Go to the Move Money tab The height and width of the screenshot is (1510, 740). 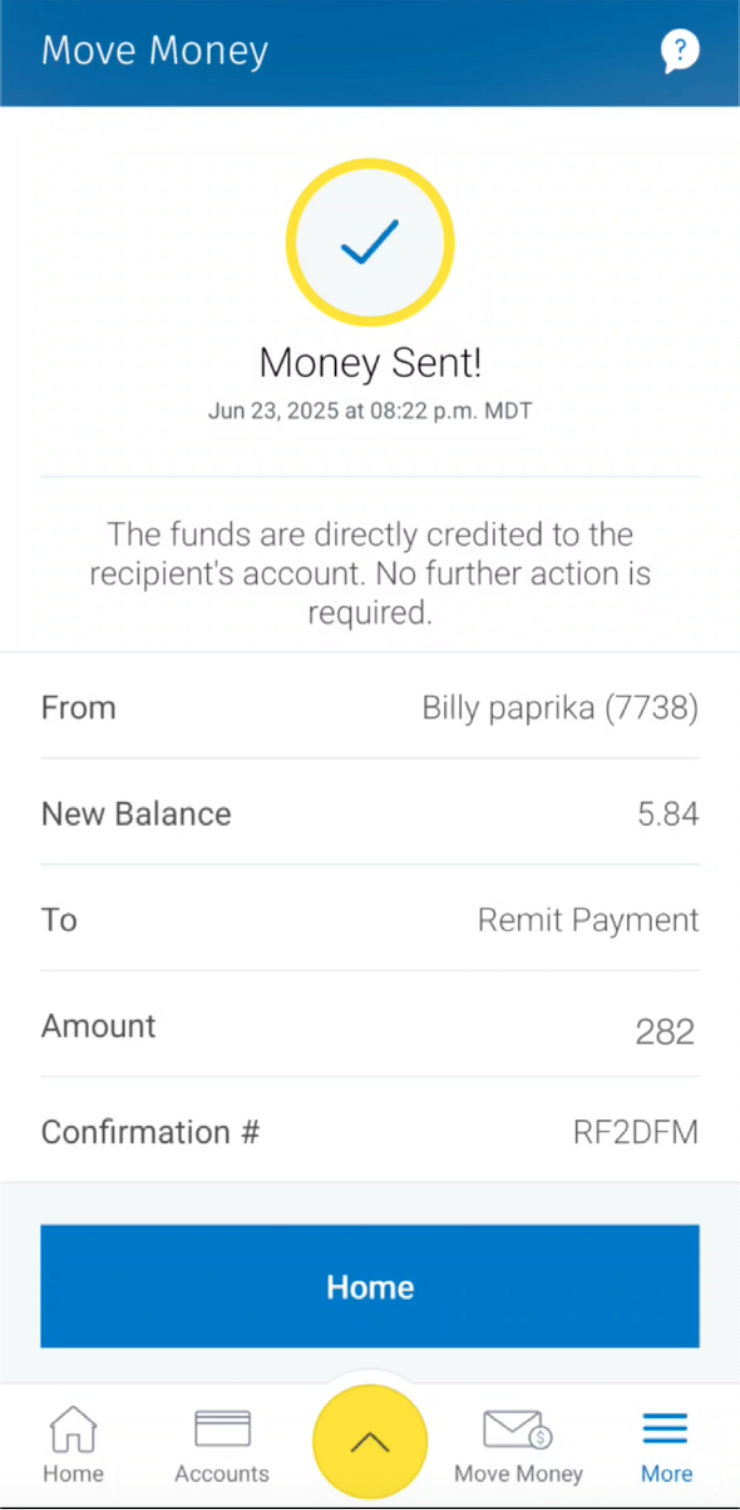tap(518, 1445)
